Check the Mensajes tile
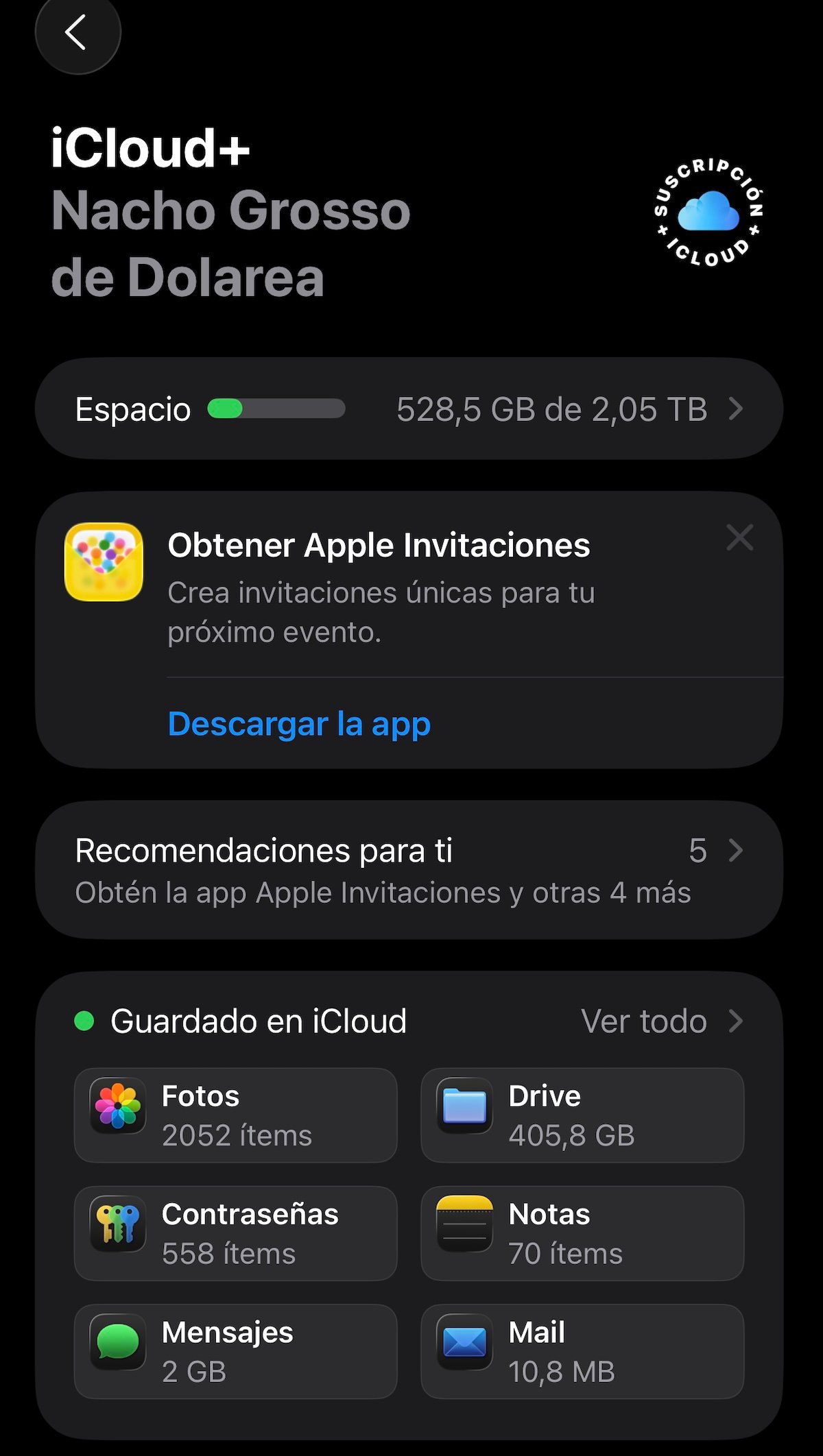This screenshot has height=1456, width=823. pos(235,1351)
